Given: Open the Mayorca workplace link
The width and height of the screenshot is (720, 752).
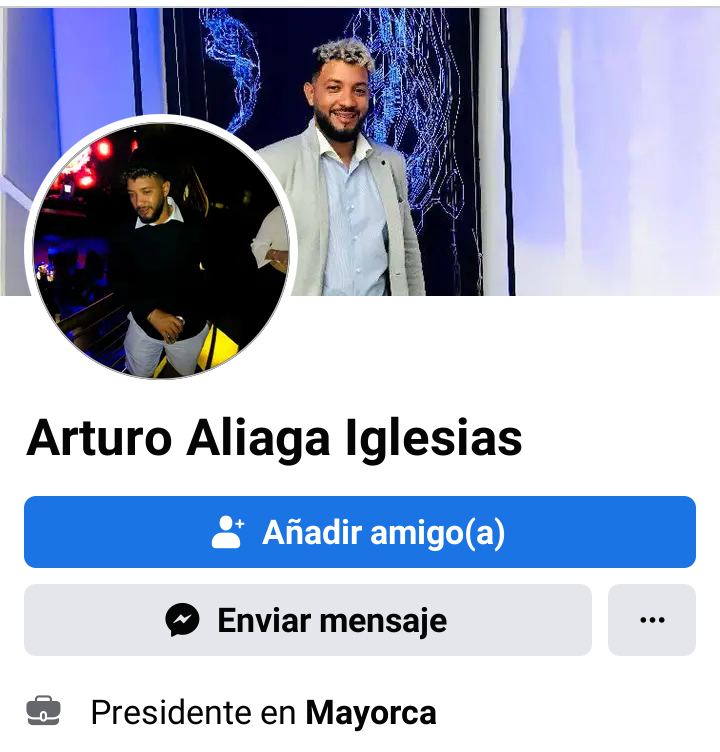Looking at the screenshot, I should pyautogui.click(x=370, y=713).
